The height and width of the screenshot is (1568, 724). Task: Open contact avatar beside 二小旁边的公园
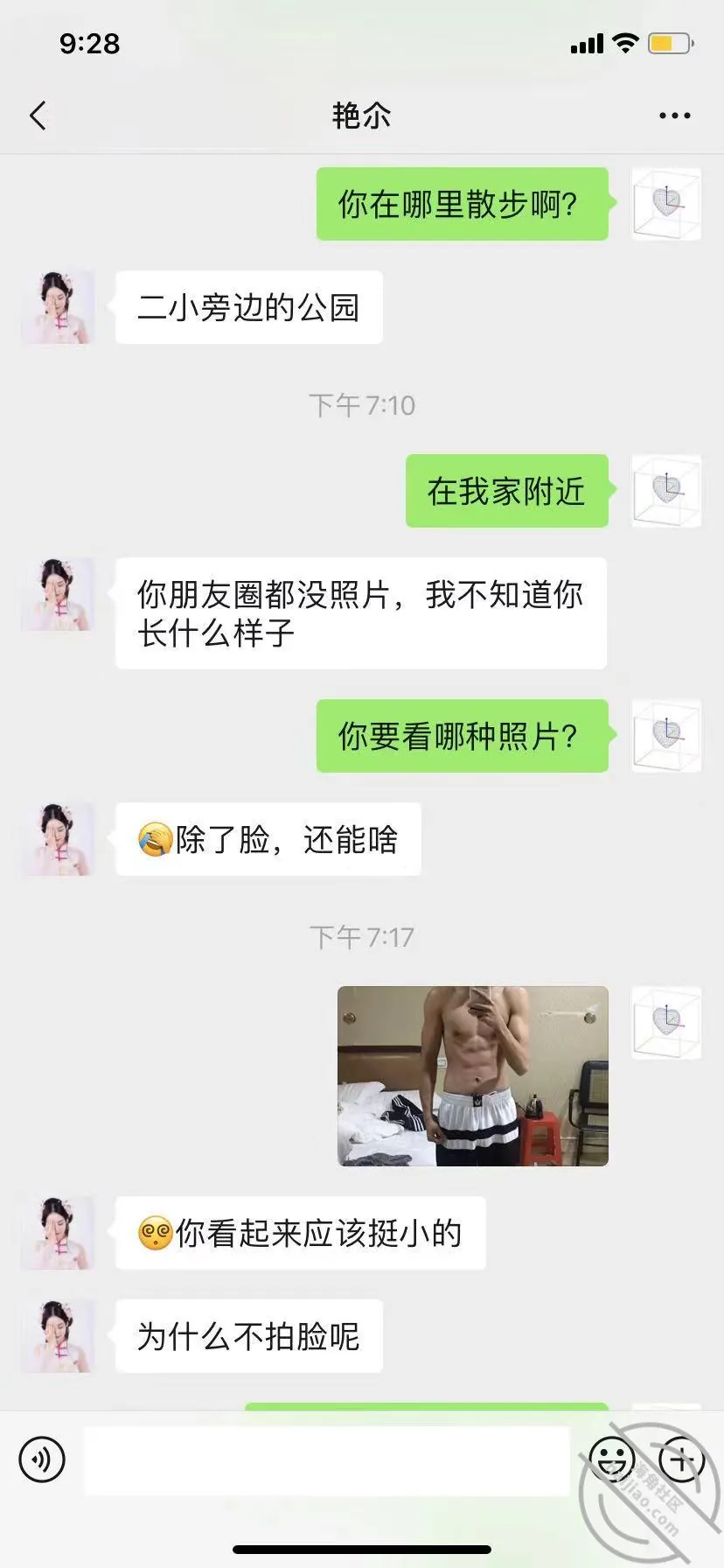(x=58, y=307)
